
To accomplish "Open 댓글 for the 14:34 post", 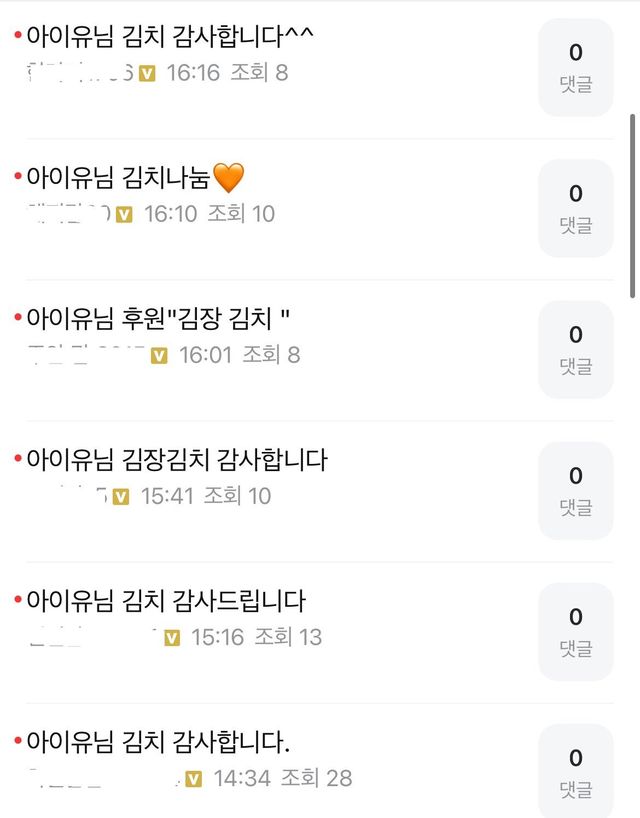I will (x=575, y=771).
